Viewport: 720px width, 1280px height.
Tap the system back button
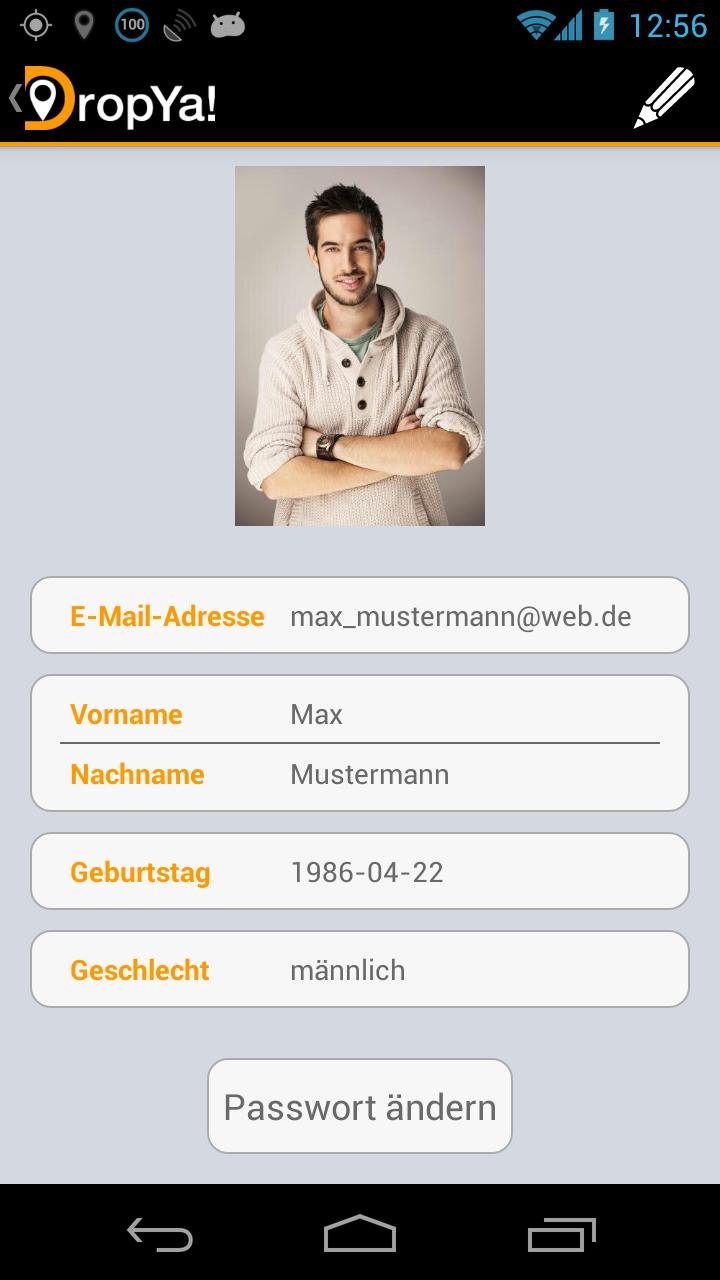point(160,1234)
